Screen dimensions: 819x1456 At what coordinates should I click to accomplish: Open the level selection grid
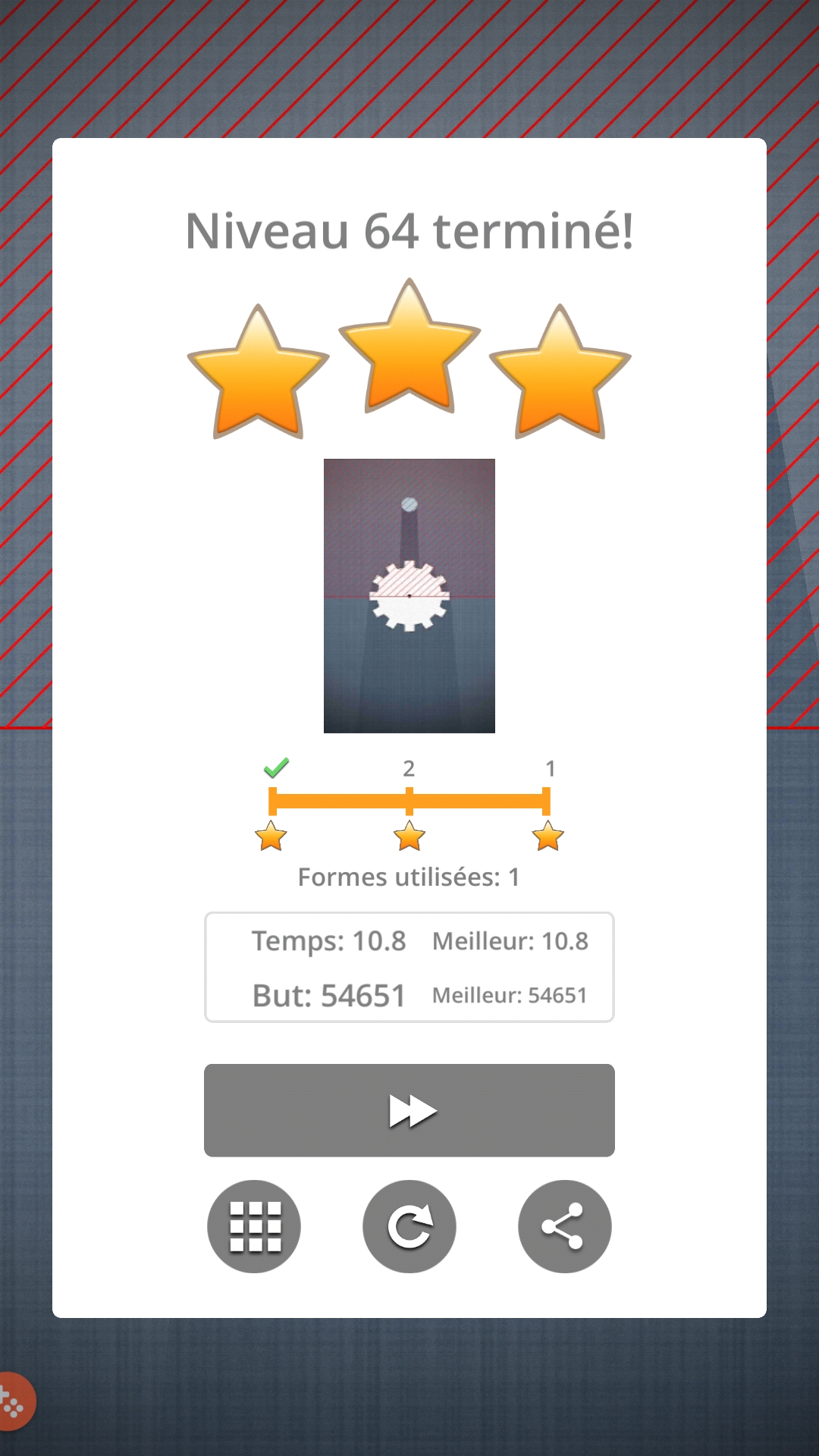254,1226
